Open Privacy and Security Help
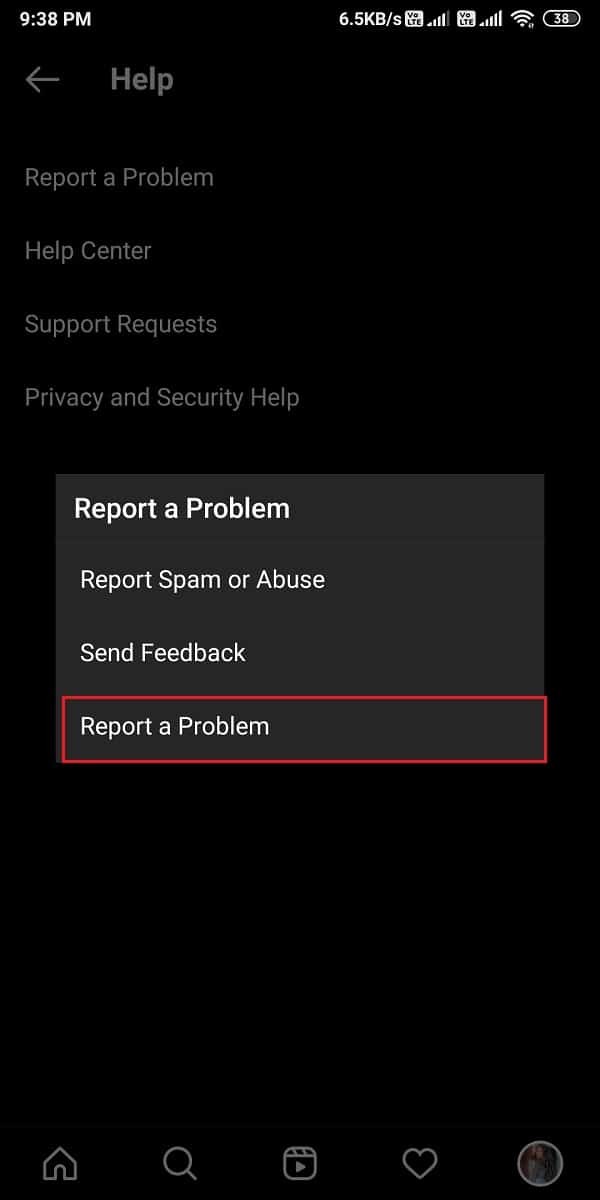 point(161,398)
